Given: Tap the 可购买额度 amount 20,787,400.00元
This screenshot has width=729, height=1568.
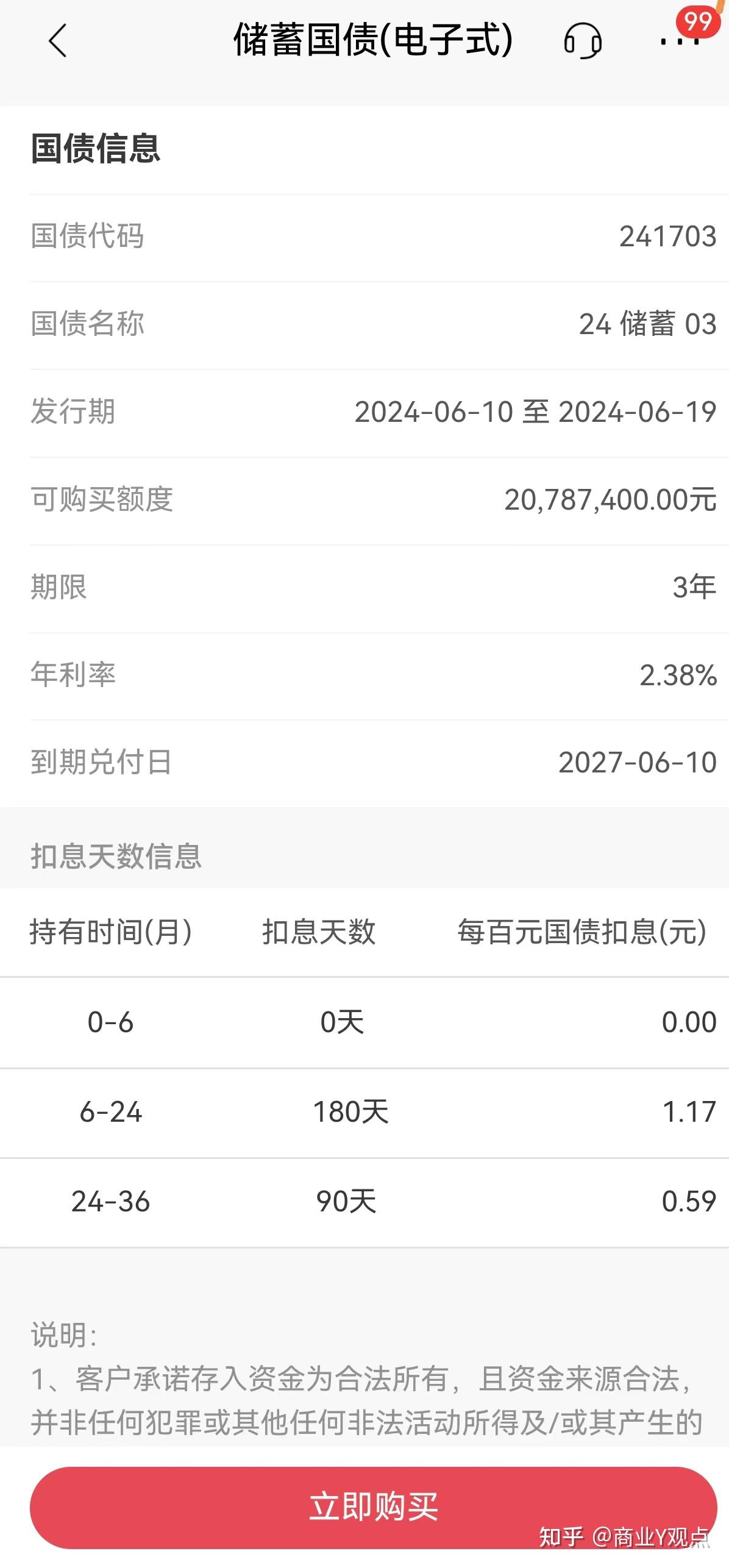Looking at the screenshot, I should click(x=364, y=500).
